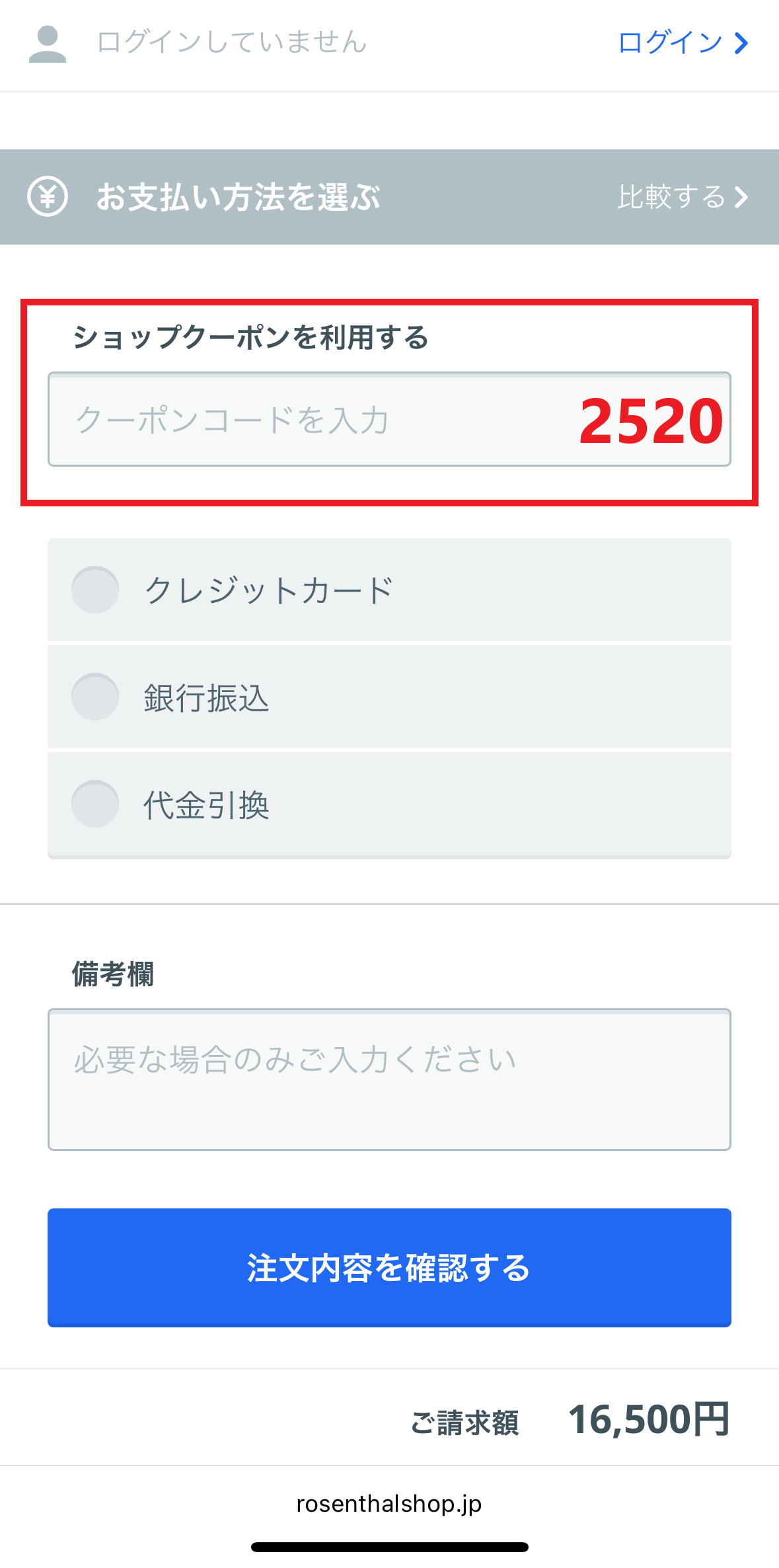This screenshot has height=1568, width=779.
Task: Tap the ログイン link
Action: tap(683, 43)
